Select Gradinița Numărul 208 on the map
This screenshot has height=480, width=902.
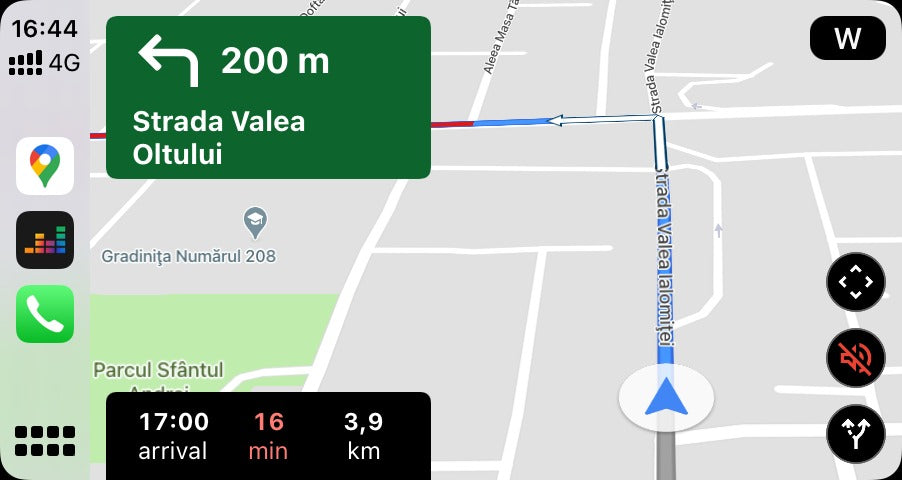tap(255, 223)
